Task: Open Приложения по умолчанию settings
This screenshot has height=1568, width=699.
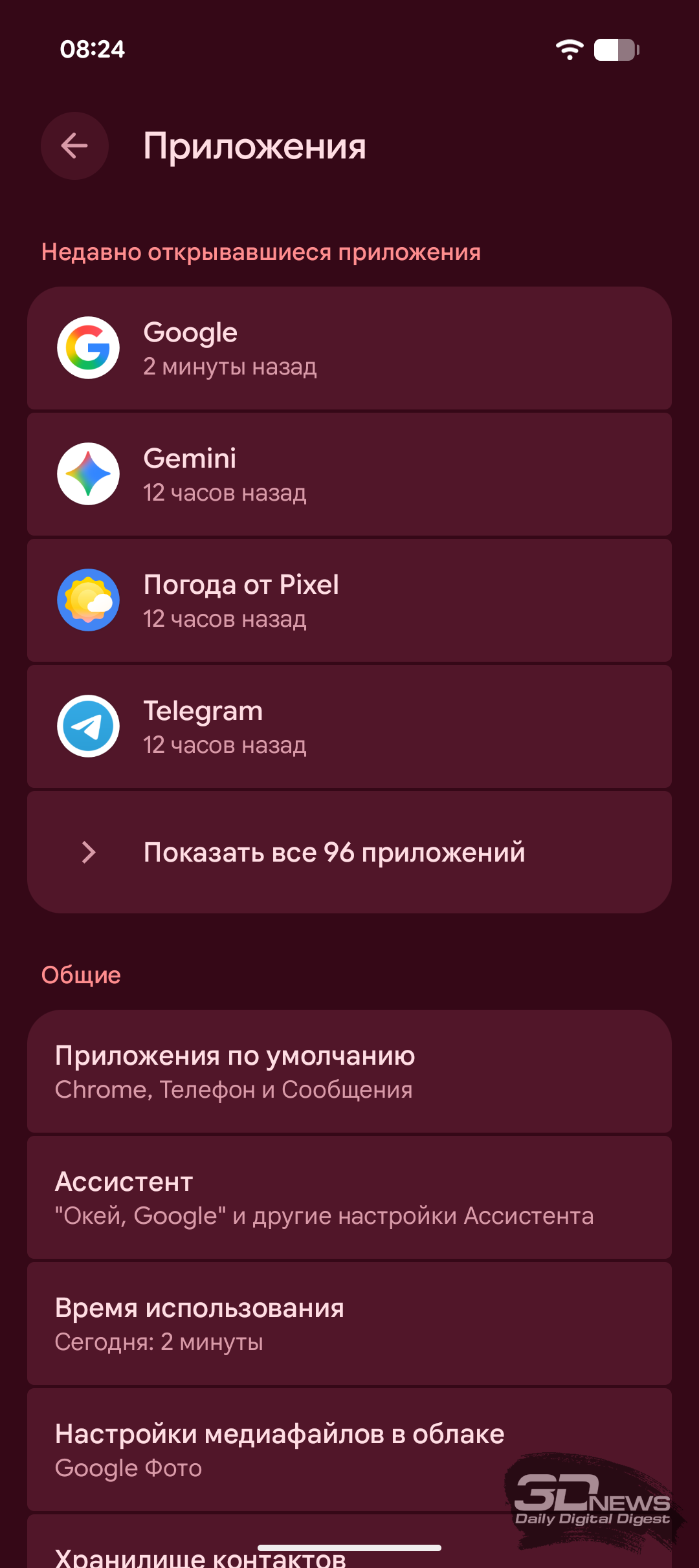Action: (349, 1071)
